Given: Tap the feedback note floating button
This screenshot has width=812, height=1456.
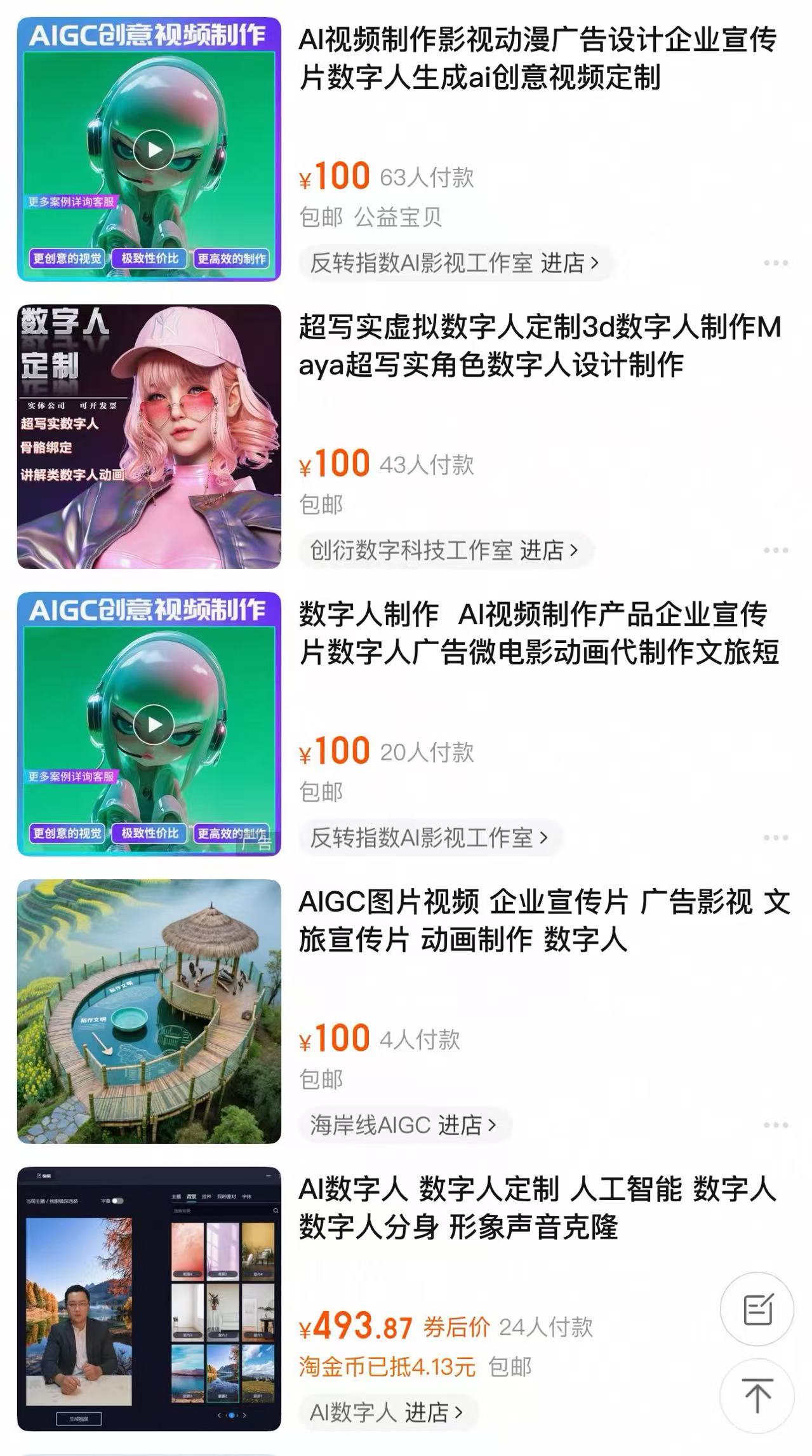Looking at the screenshot, I should tap(757, 1309).
